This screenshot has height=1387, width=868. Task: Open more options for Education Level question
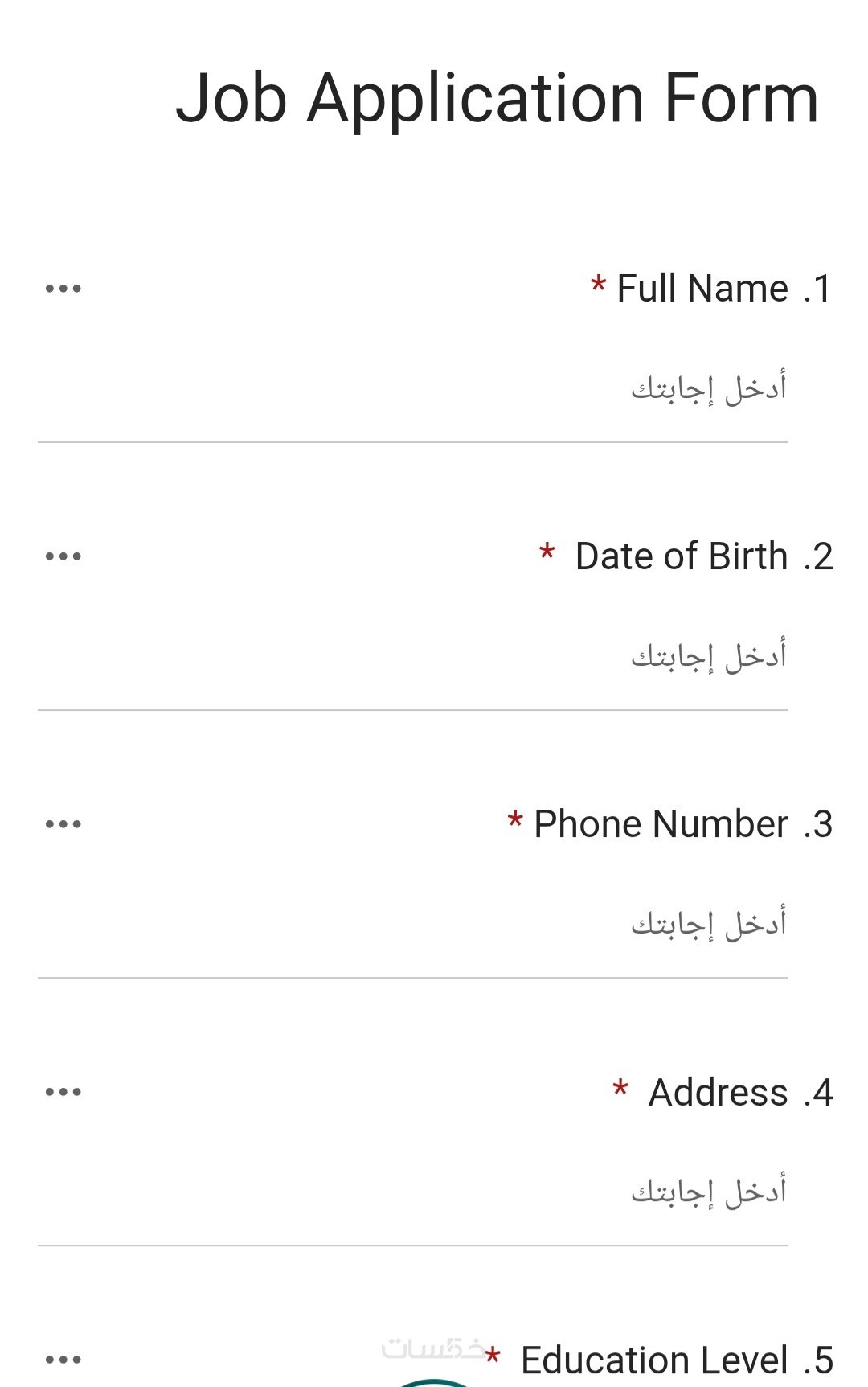click(63, 1360)
